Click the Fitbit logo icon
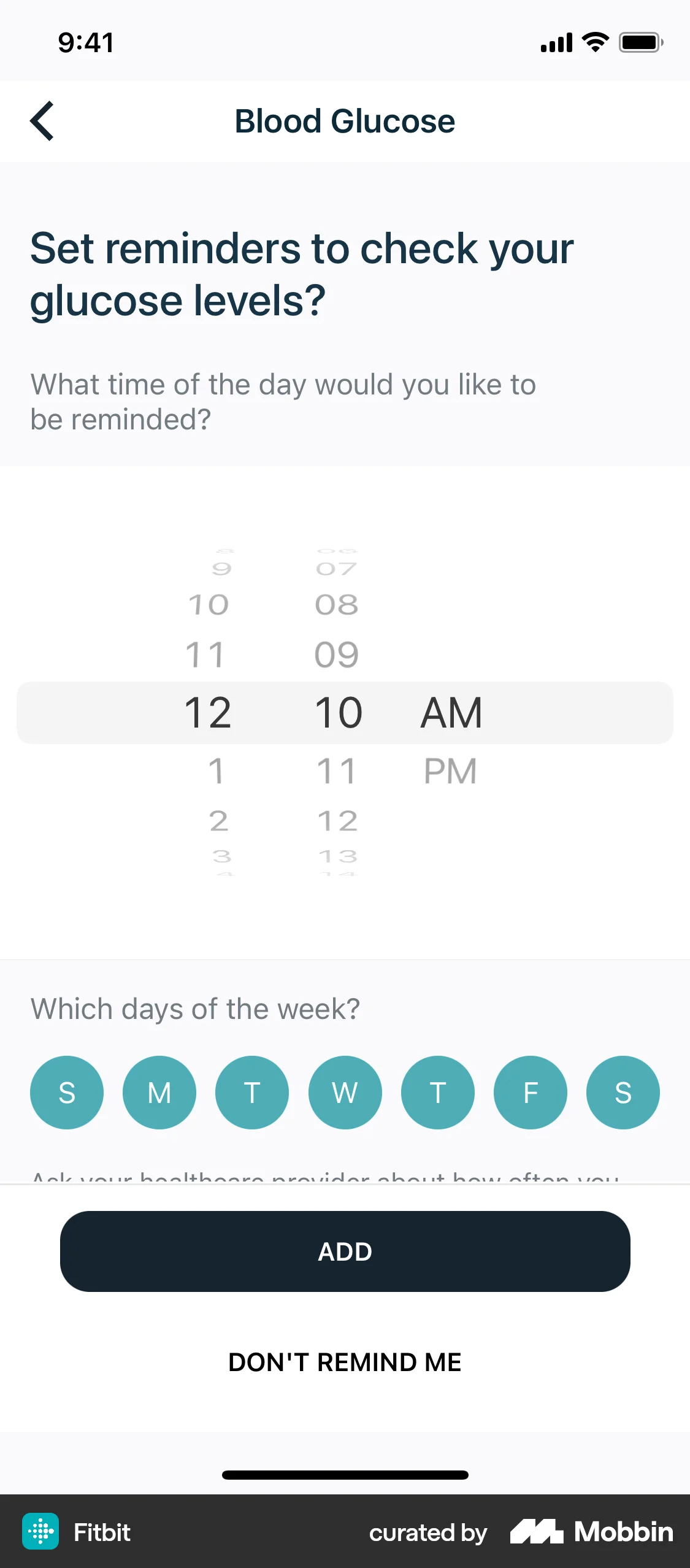Image resolution: width=690 pixels, height=1568 pixels. pyautogui.click(x=40, y=1532)
